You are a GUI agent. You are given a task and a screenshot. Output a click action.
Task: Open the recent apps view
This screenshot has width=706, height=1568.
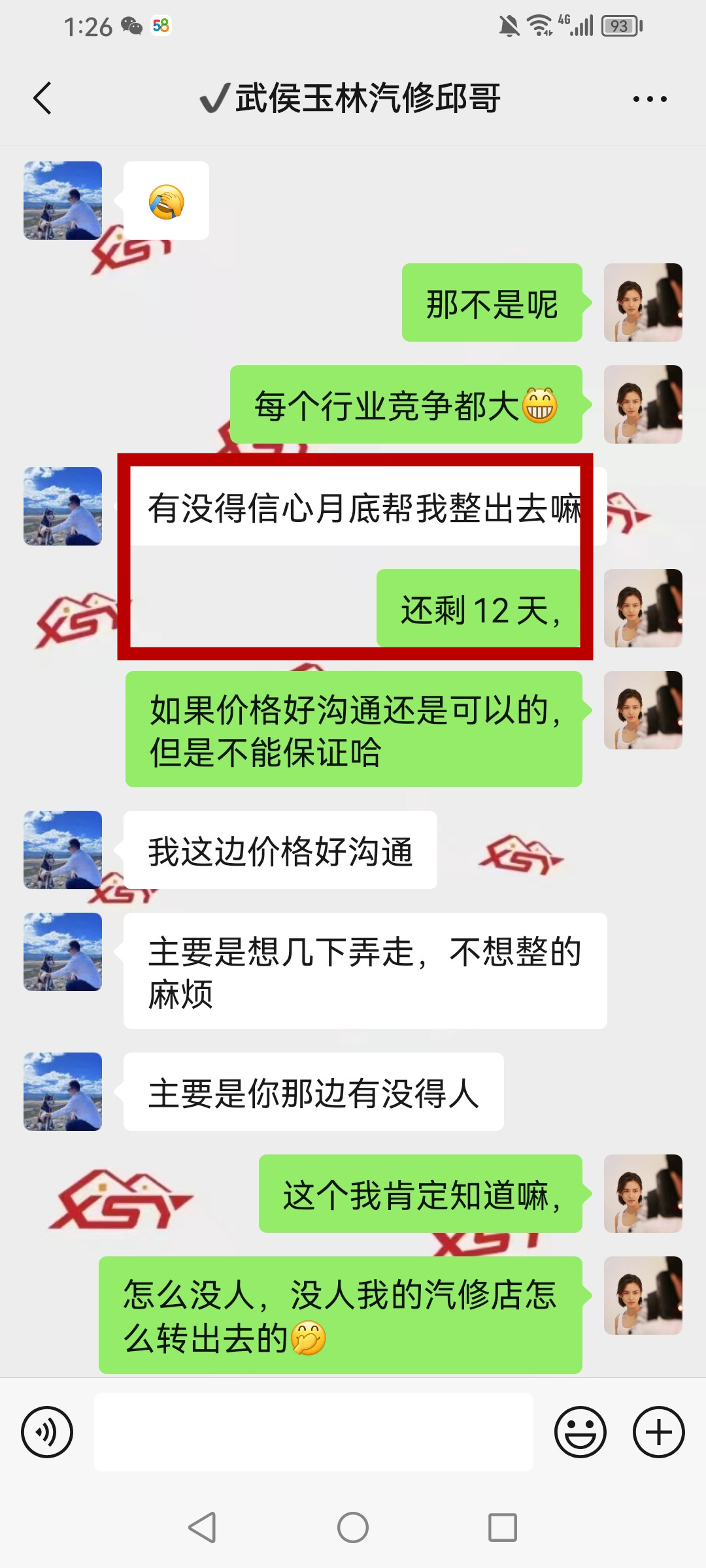(503, 1528)
